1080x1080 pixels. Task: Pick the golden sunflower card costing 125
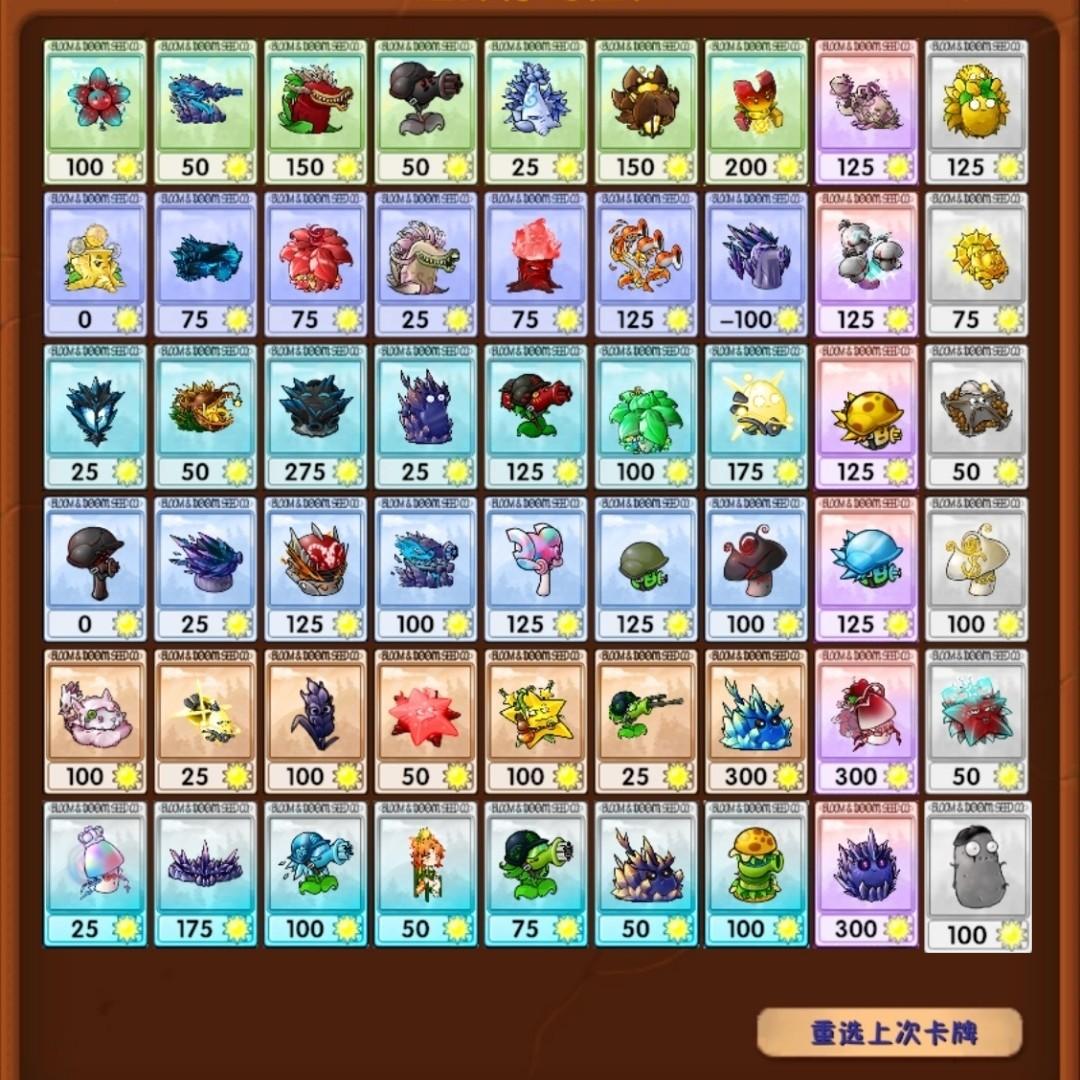point(976,112)
